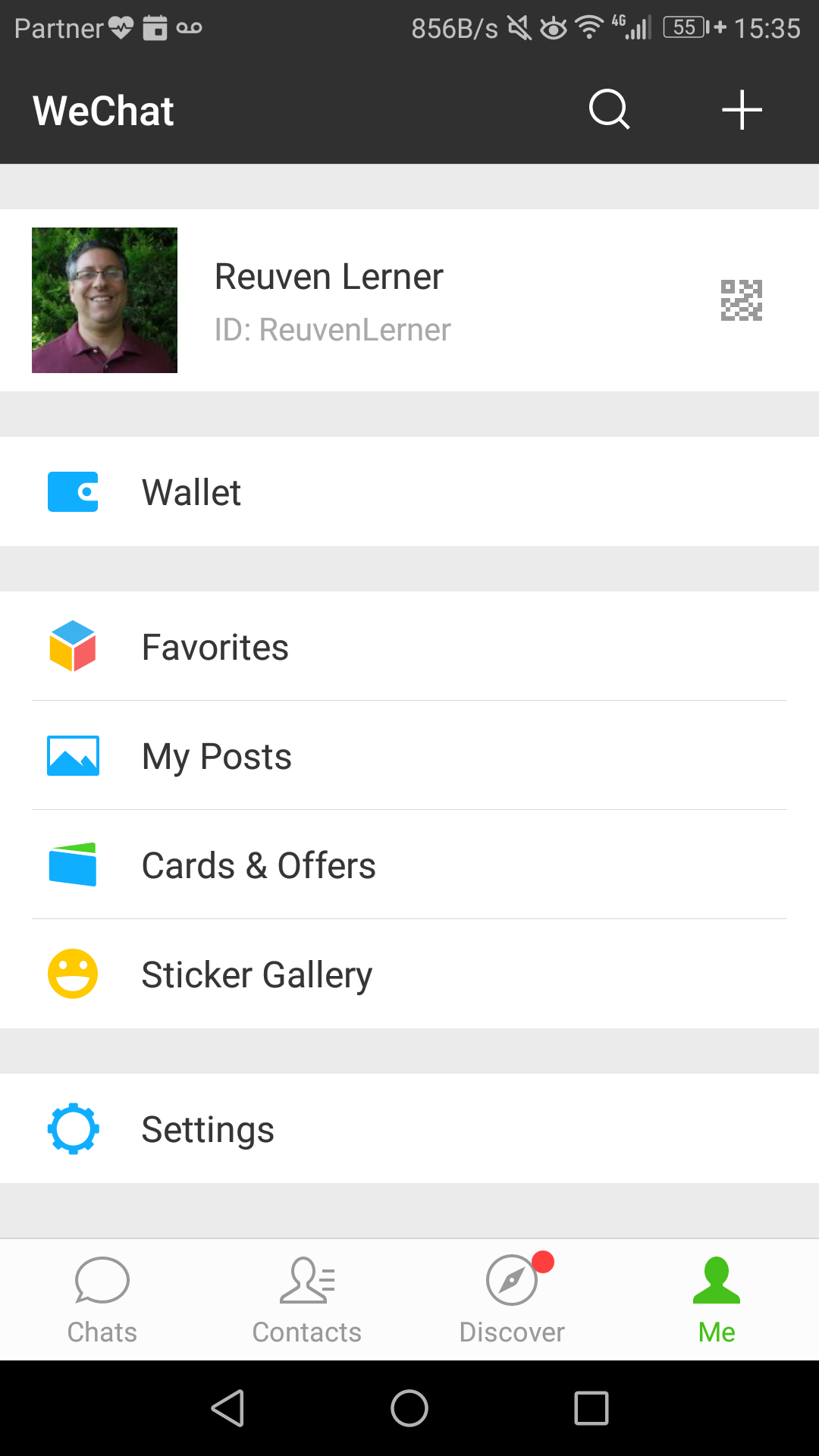Switch to the Chats tab
Screen dimensions: 819x1456
click(x=102, y=1300)
